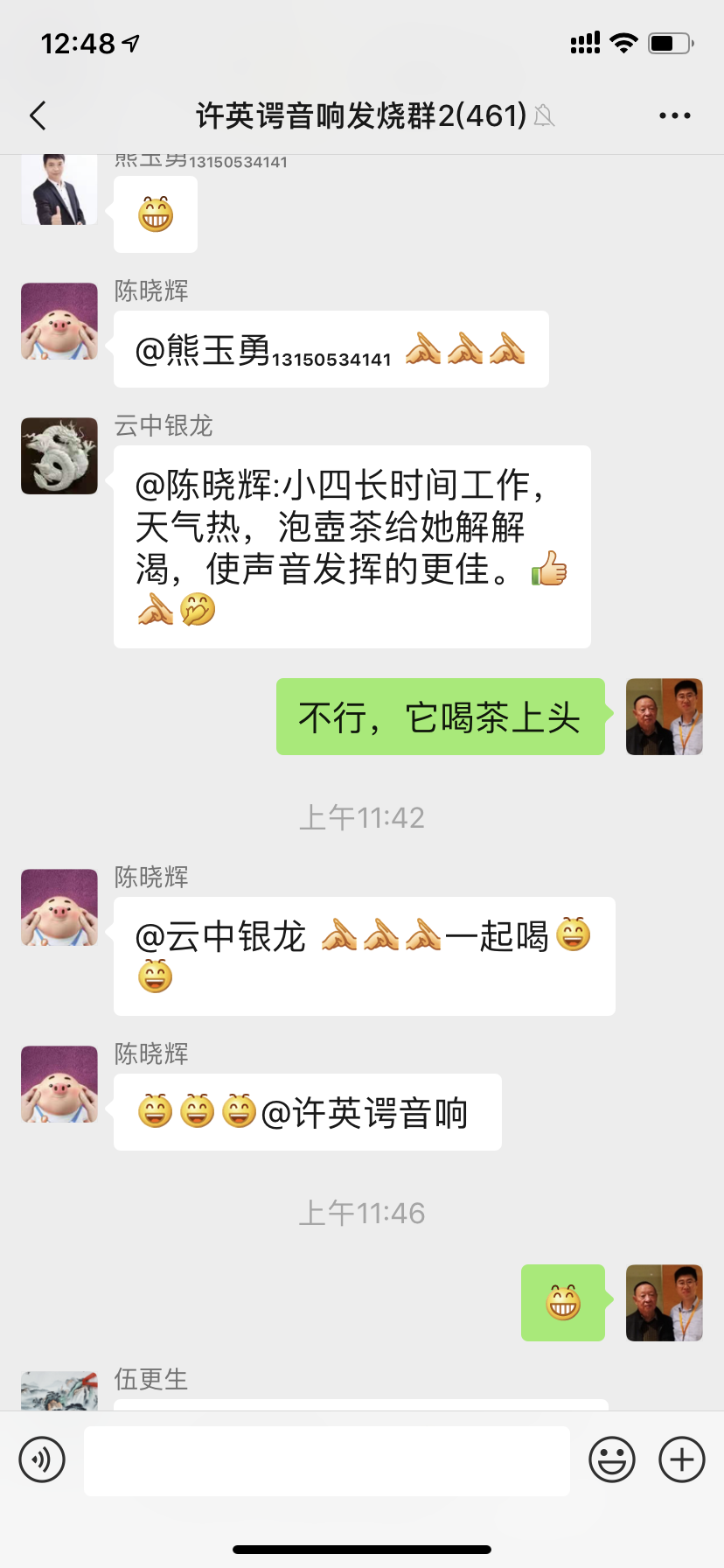Open the emoji sticker panel
This screenshot has height=1568, width=724.
(x=611, y=1459)
